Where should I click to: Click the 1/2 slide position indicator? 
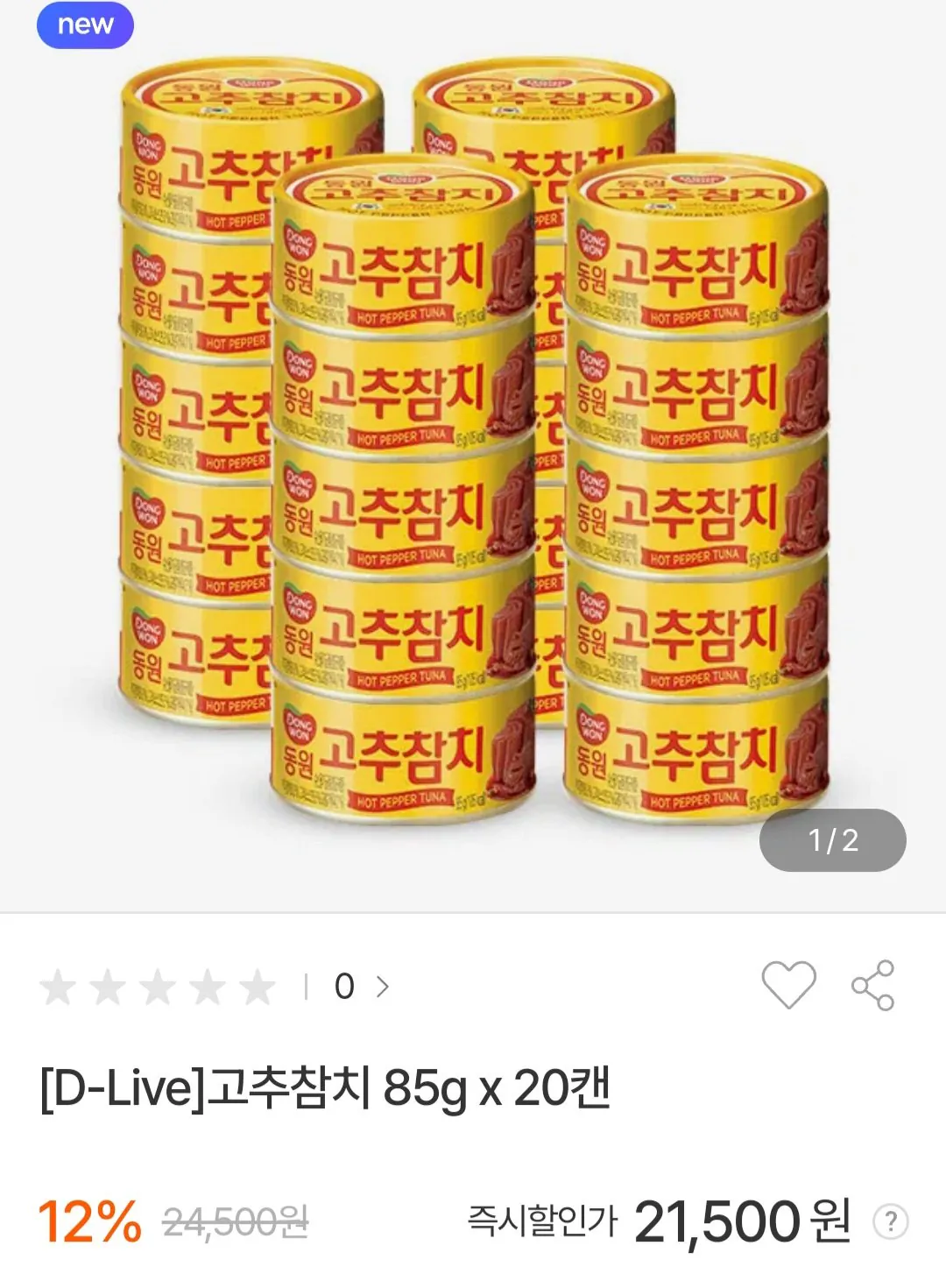pyautogui.click(x=831, y=840)
